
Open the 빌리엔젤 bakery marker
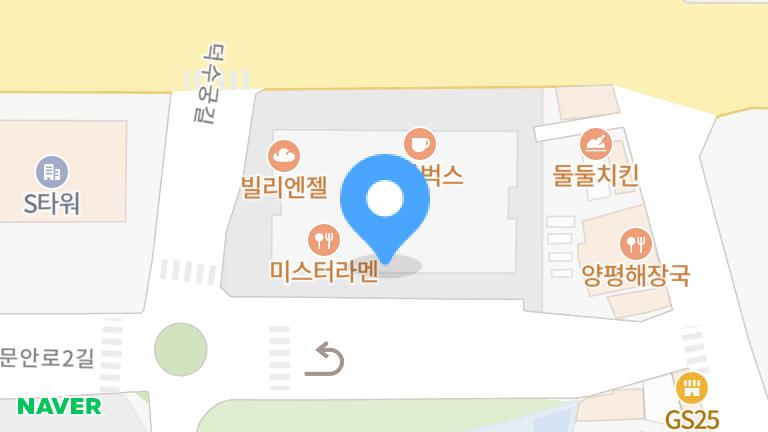284,156
